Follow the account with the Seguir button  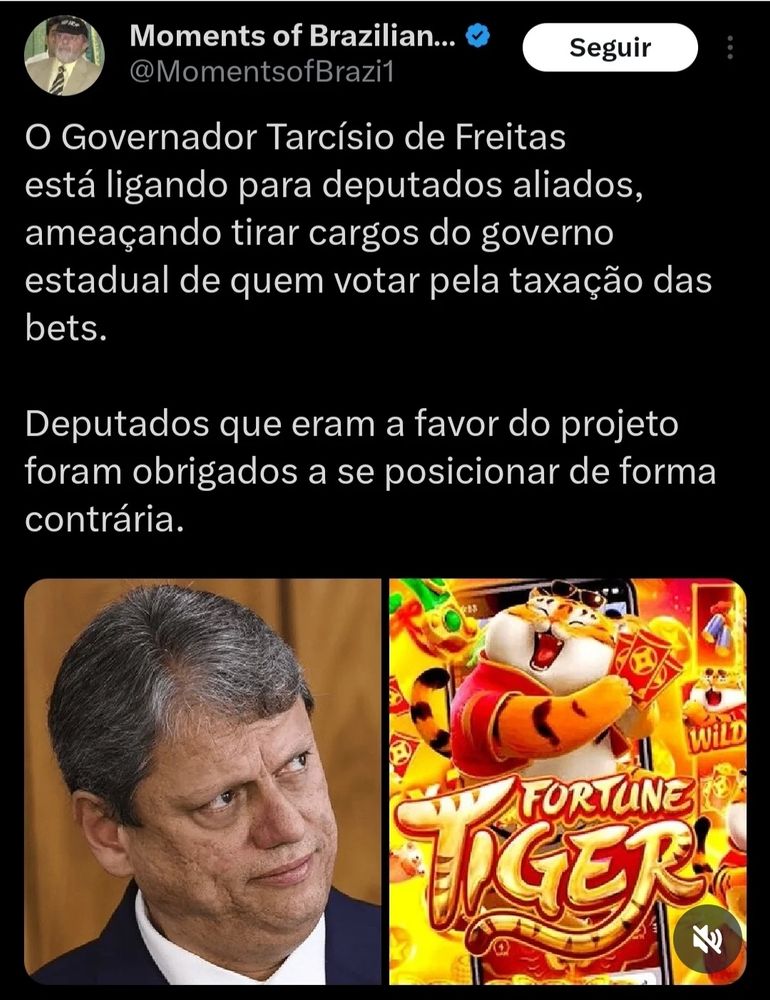pyautogui.click(x=609, y=47)
